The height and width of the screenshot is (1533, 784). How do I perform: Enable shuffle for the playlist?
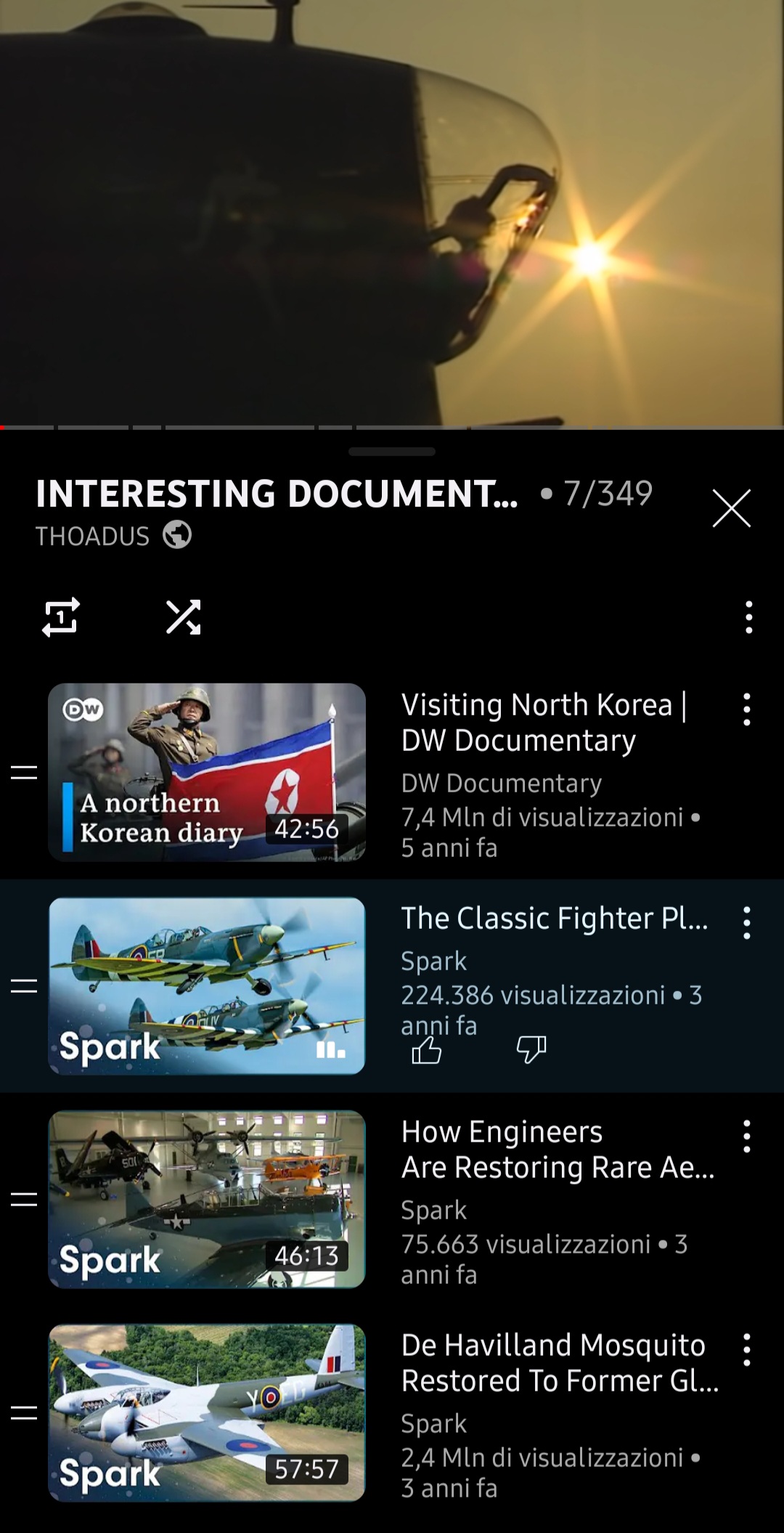click(183, 617)
